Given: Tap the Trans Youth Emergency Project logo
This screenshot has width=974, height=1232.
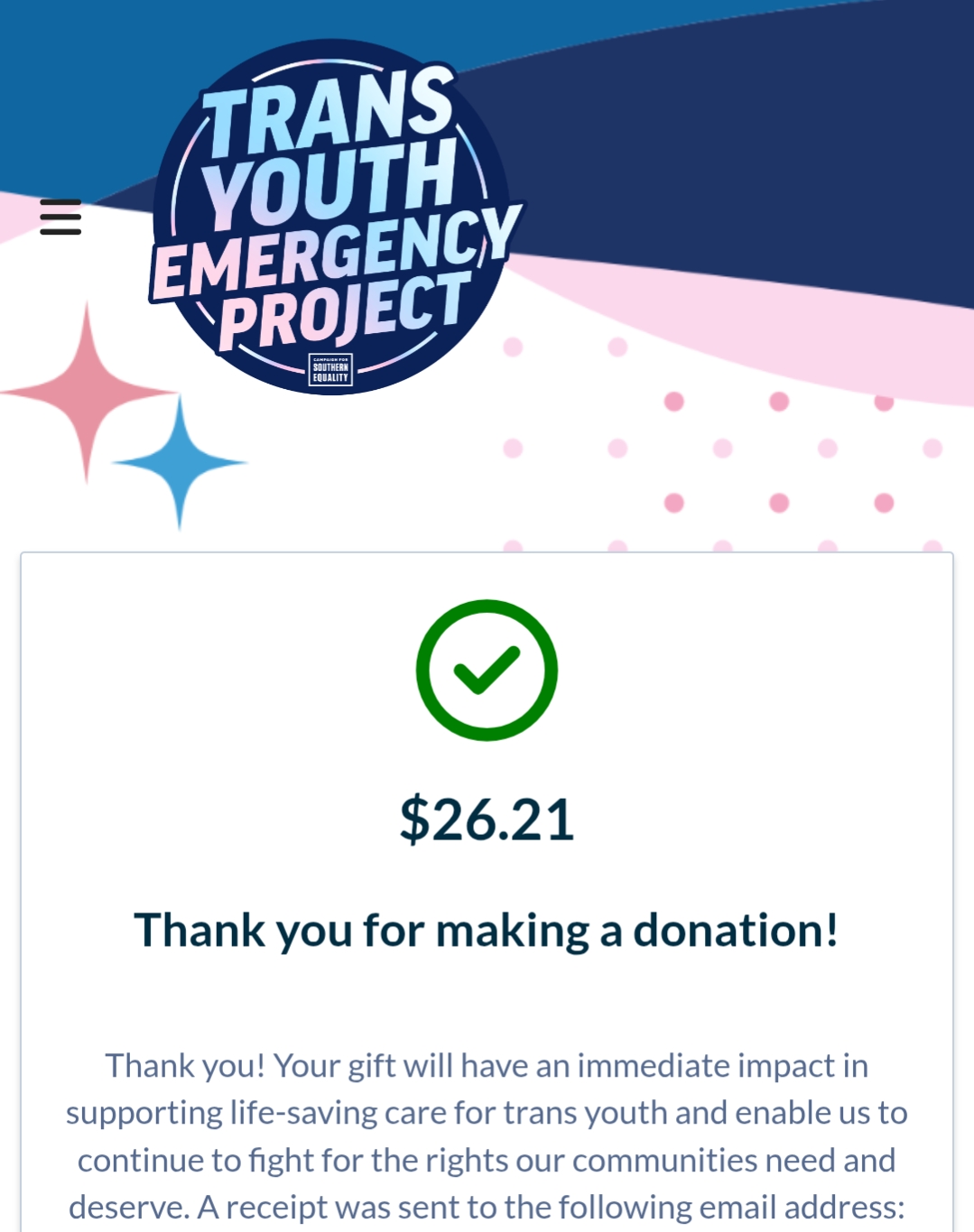Looking at the screenshot, I should click(332, 218).
